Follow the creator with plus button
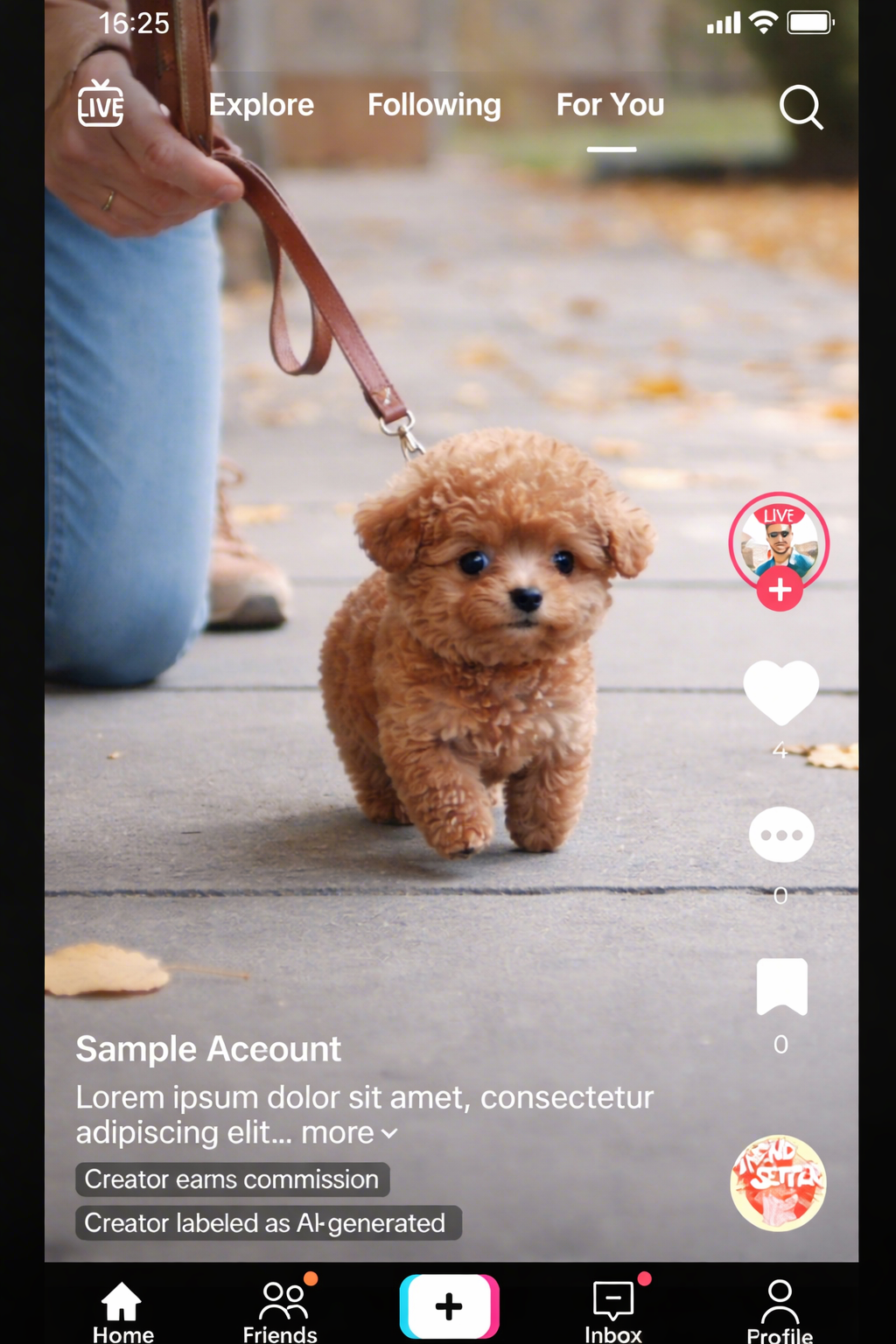 pyautogui.click(x=780, y=590)
